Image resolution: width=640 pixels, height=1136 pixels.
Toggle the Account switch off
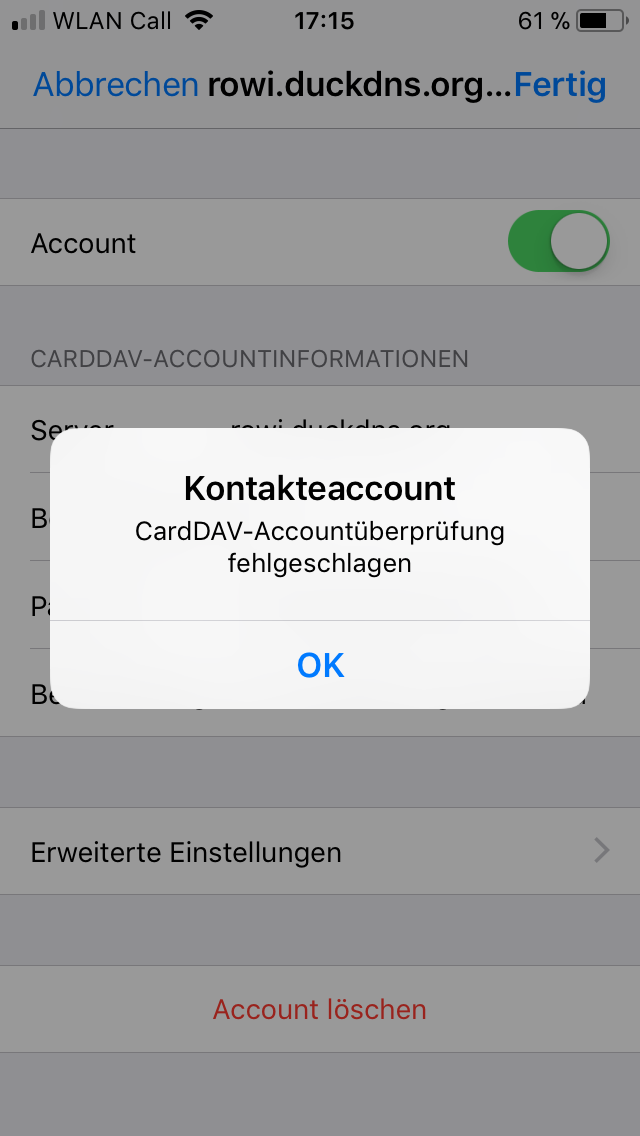click(558, 241)
